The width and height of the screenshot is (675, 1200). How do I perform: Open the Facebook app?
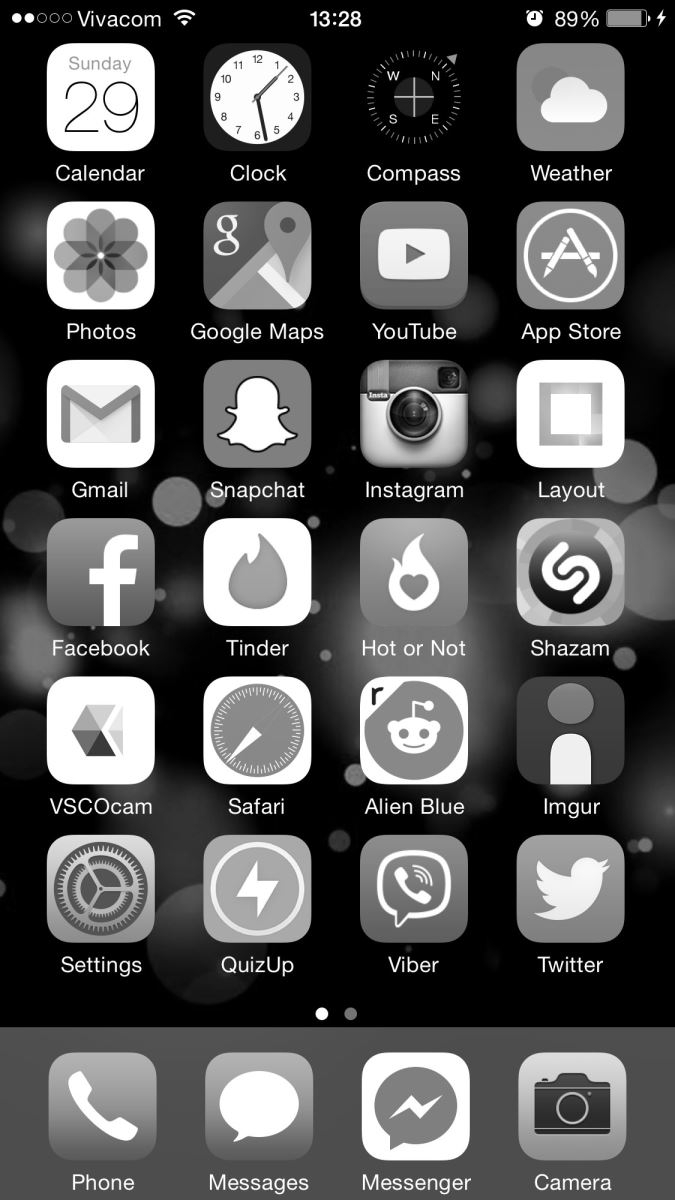(x=101, y=572)
